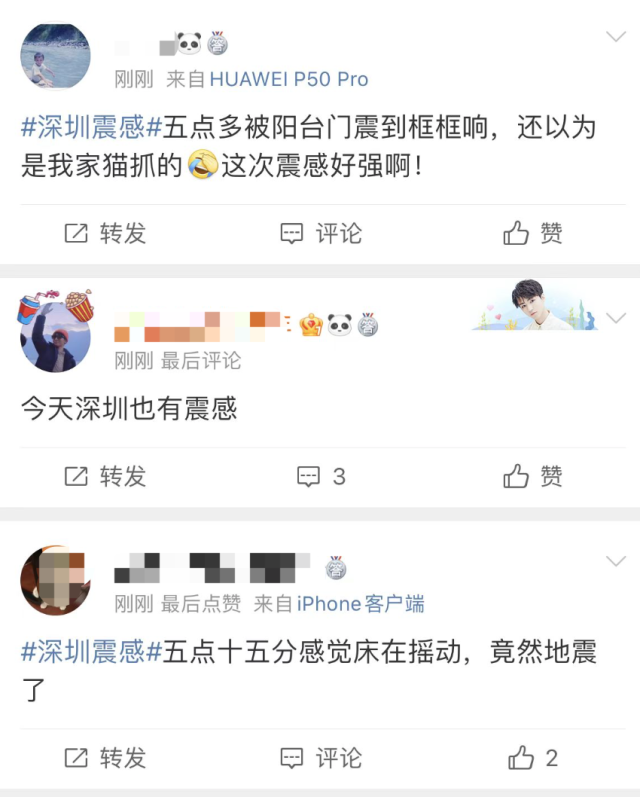Open avatar of HUAWEI P50 Pro poster

click(x=56, y=56)
